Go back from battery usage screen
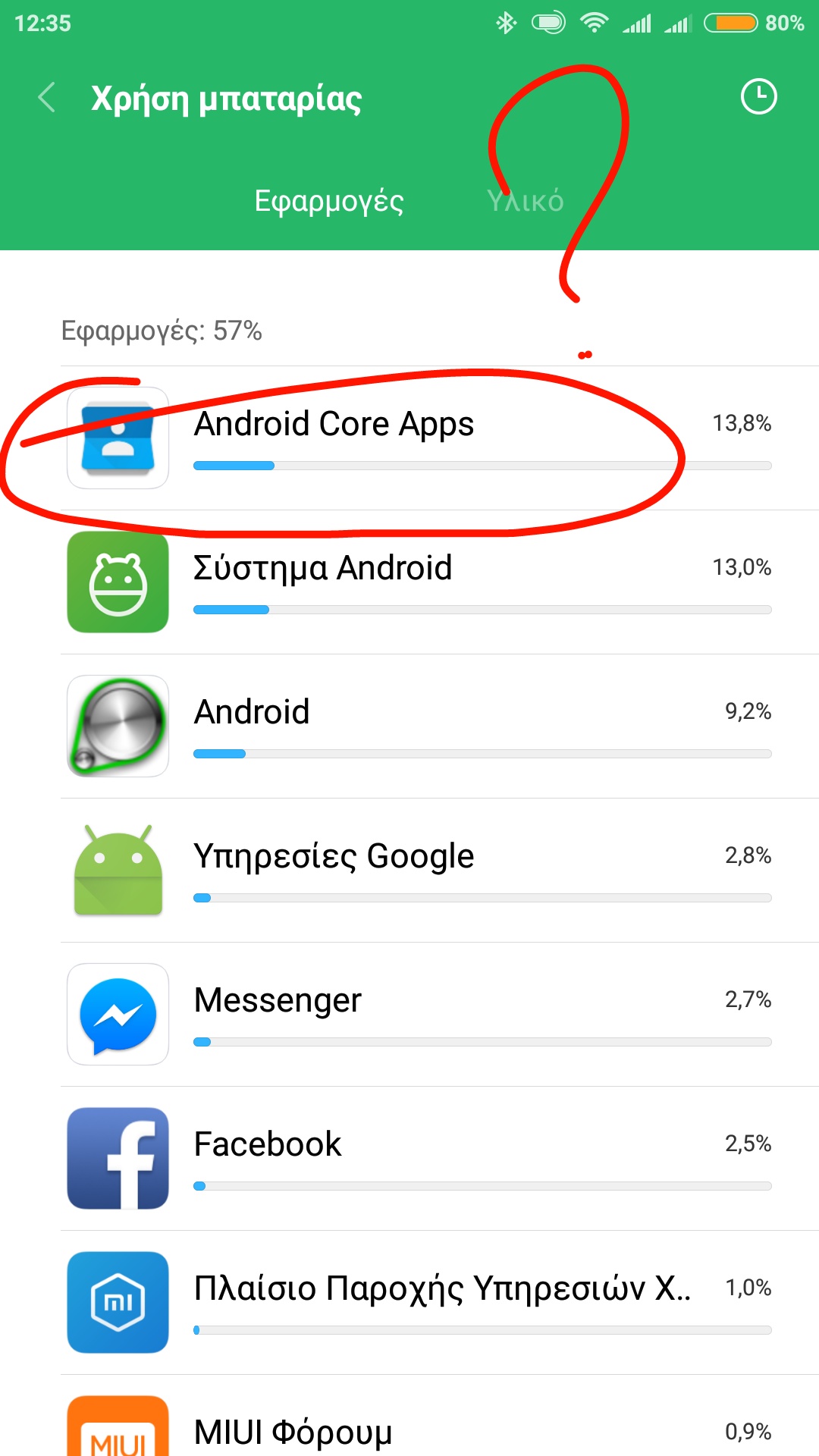This screenshot has height=1456, width=819. tap(47, 98)
